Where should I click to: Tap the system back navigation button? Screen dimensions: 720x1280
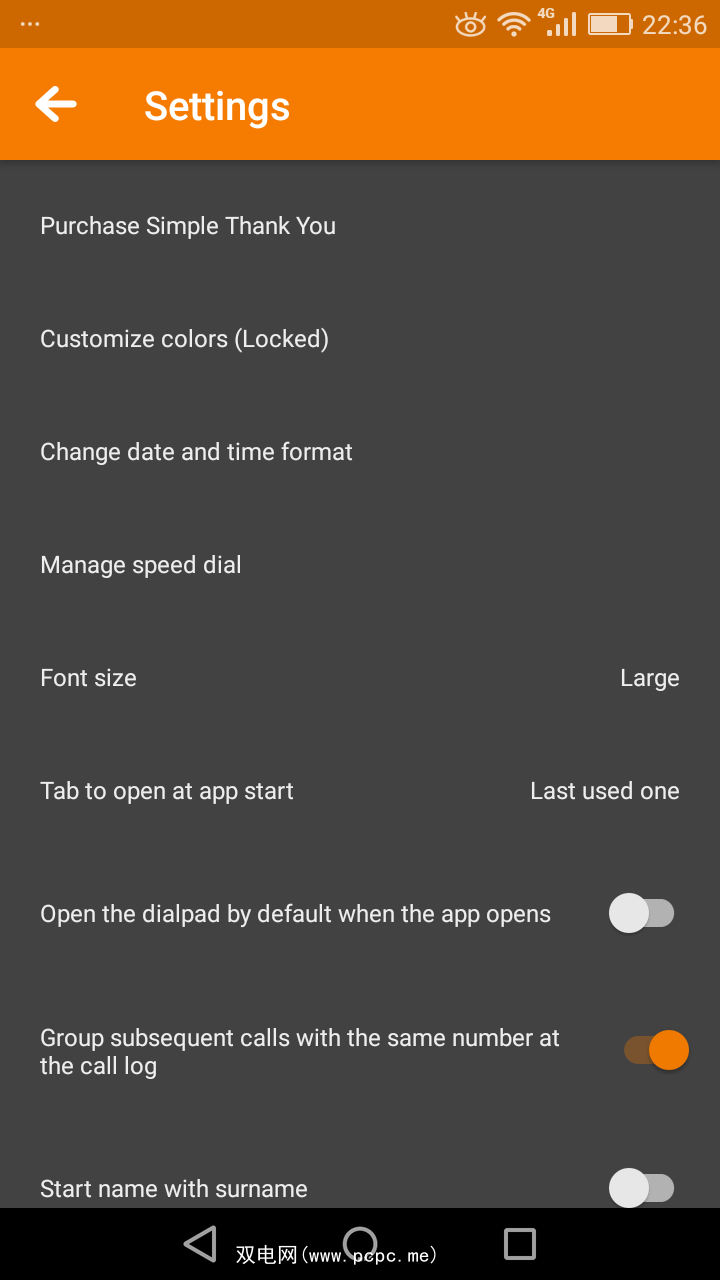200,1244
